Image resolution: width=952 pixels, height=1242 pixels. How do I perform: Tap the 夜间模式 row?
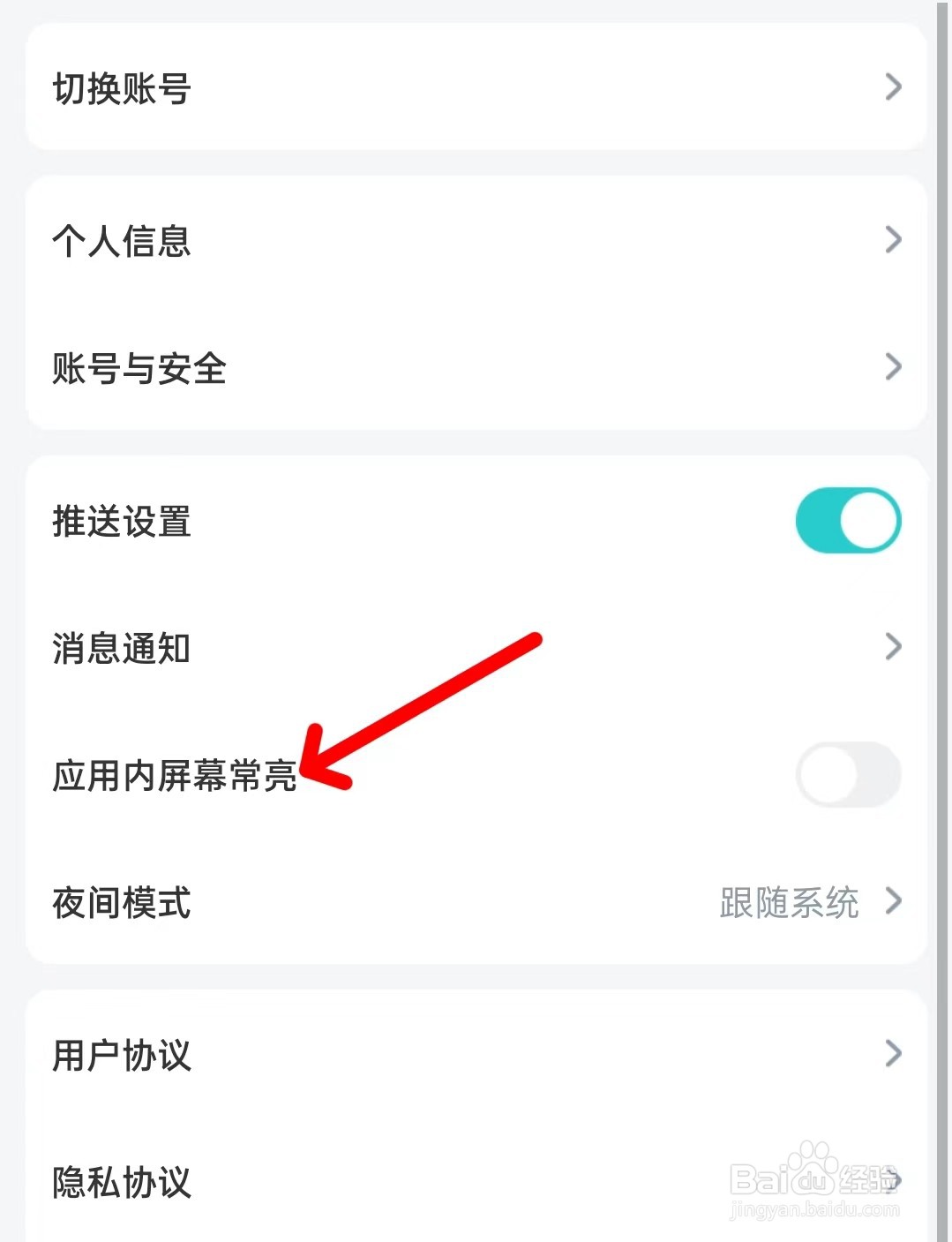[x=120, y=902]
